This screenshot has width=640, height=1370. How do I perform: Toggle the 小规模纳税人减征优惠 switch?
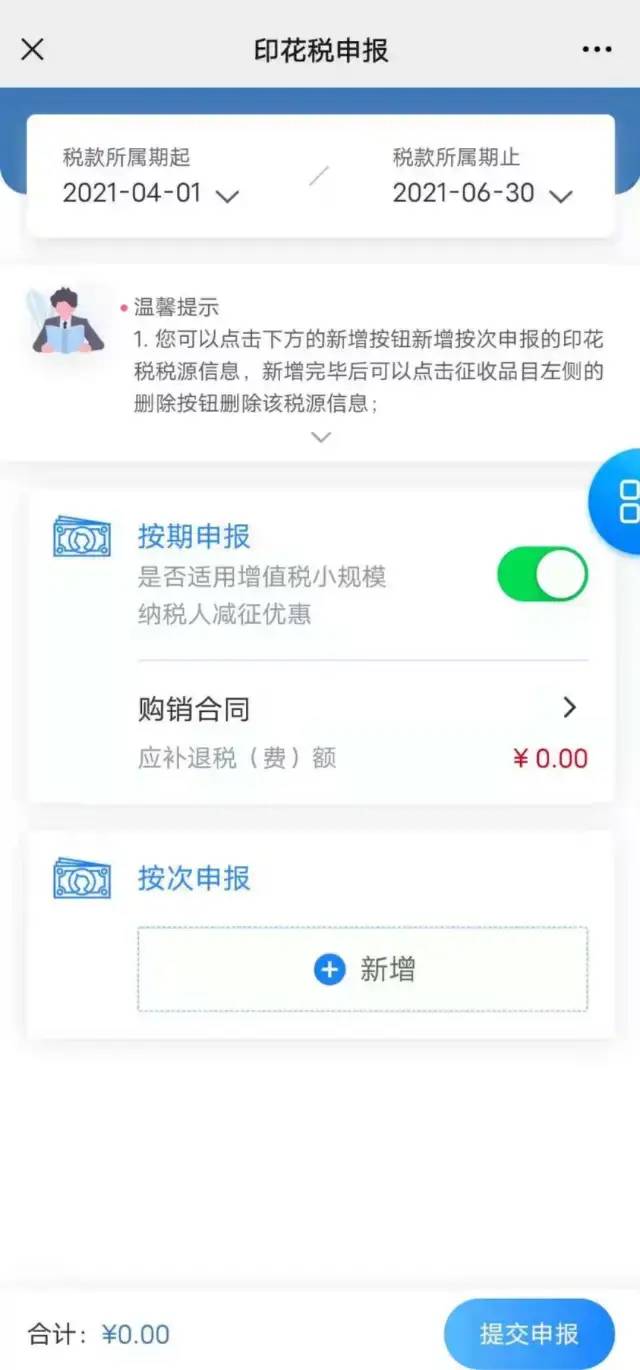542,574
